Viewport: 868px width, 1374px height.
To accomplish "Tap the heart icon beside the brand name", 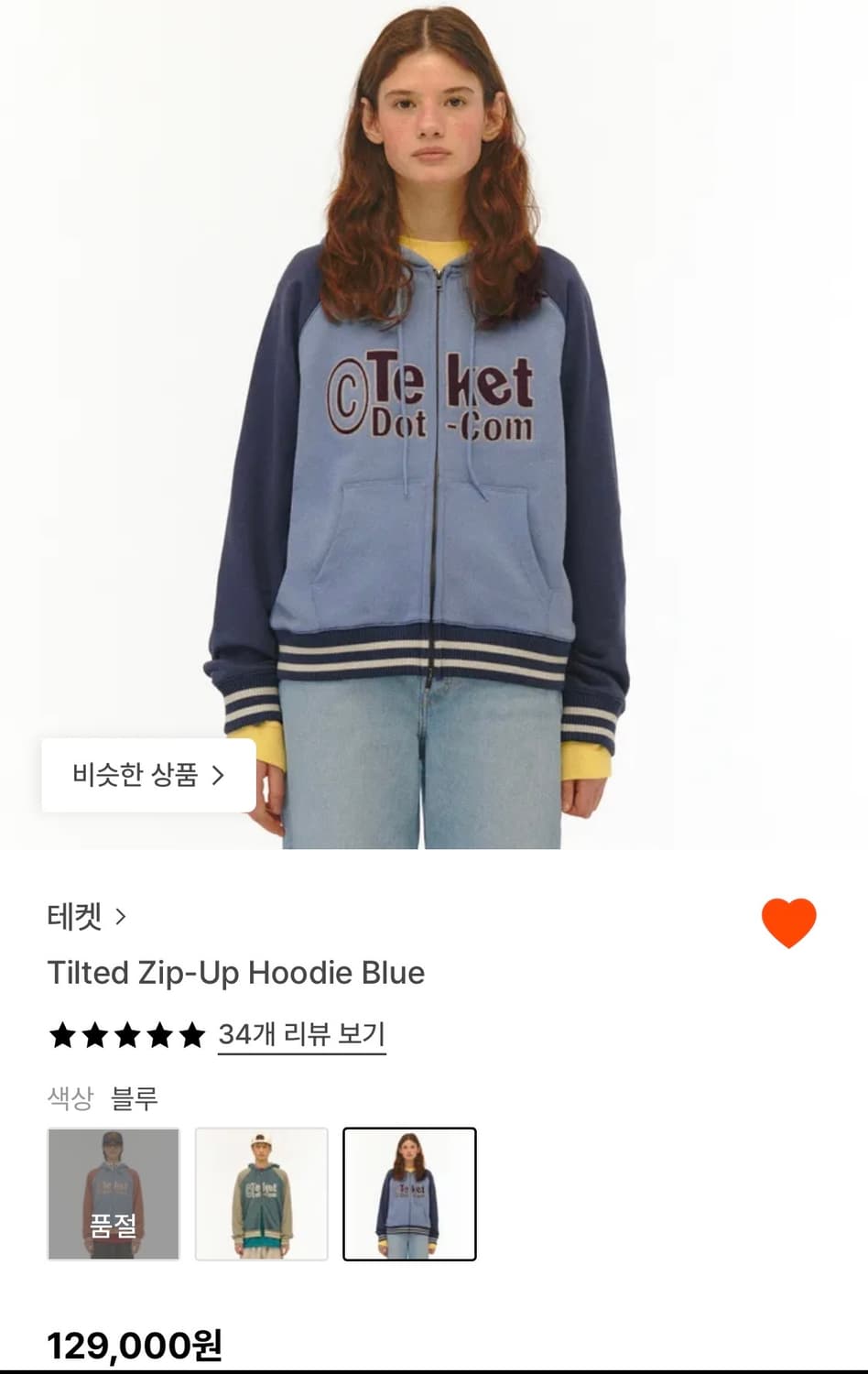I will 789,918.
